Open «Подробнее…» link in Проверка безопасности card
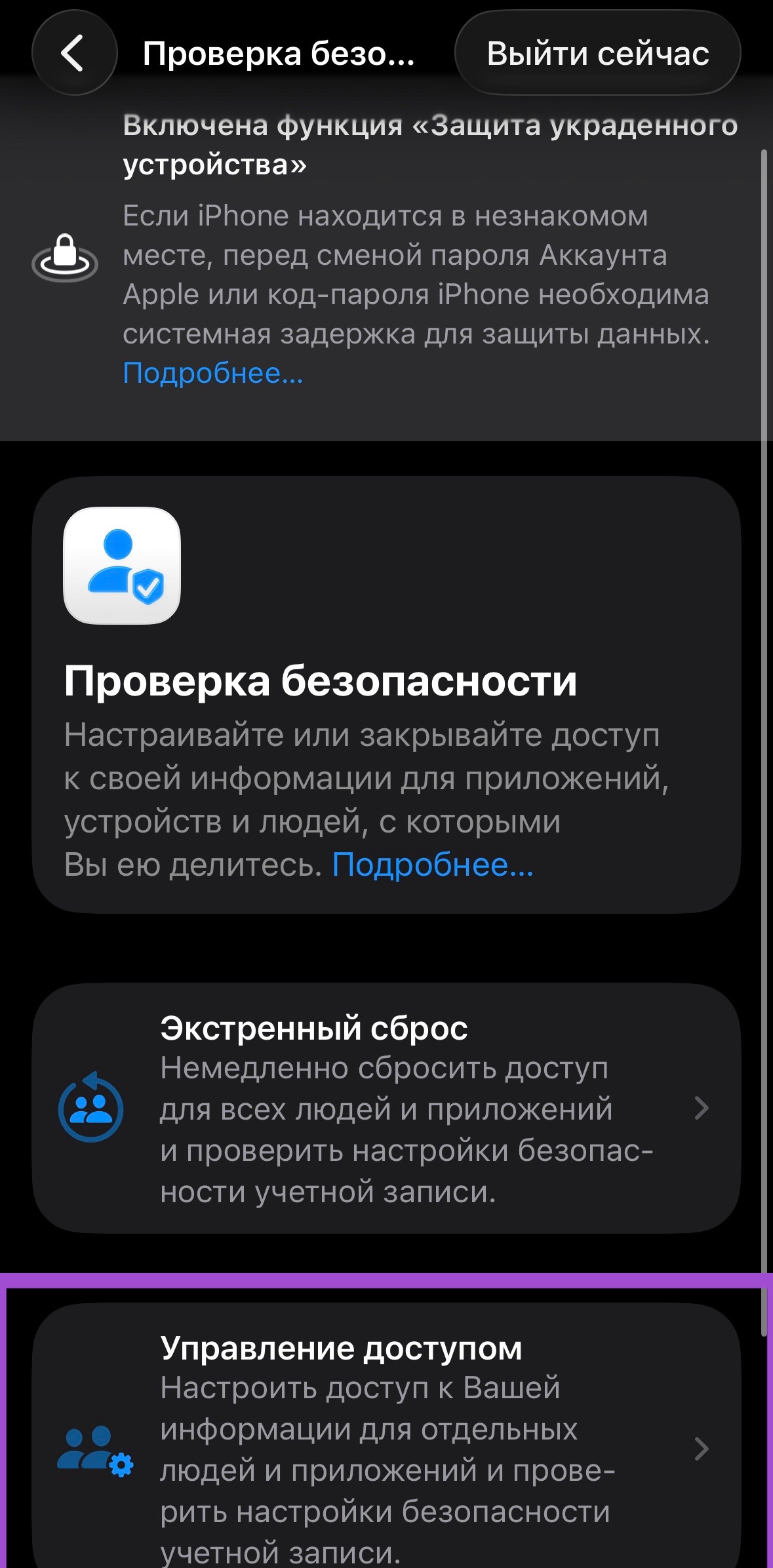The height and width of the screenshot is (1568, 773). coord(433,865)
